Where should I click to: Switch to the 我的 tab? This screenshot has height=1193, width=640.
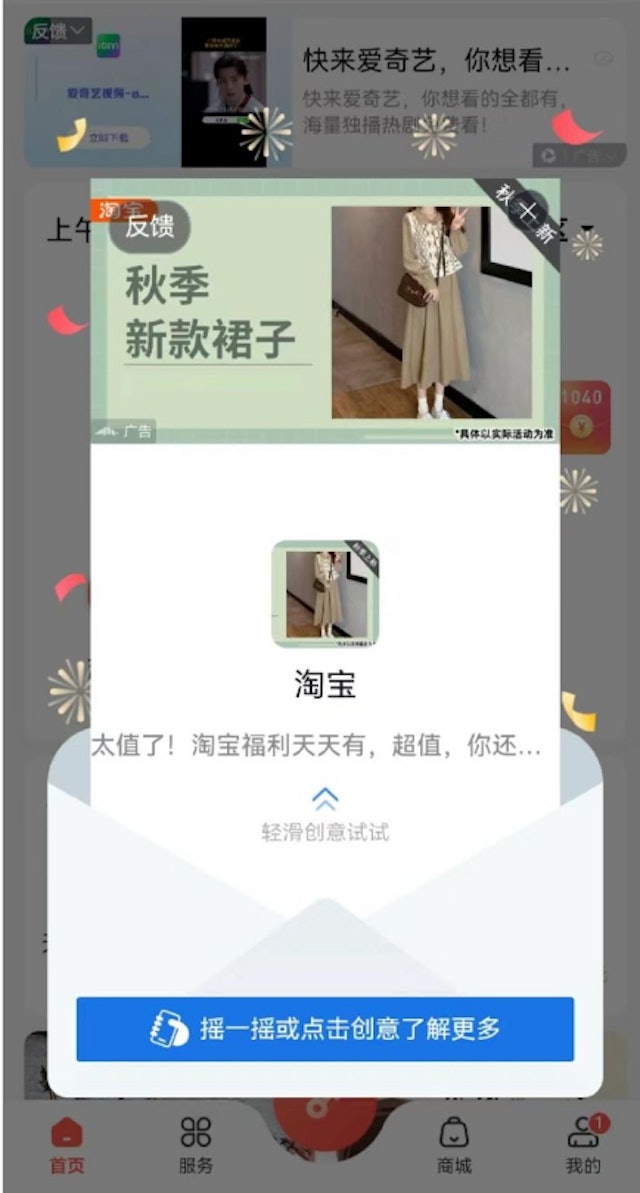coord(583,1147)
